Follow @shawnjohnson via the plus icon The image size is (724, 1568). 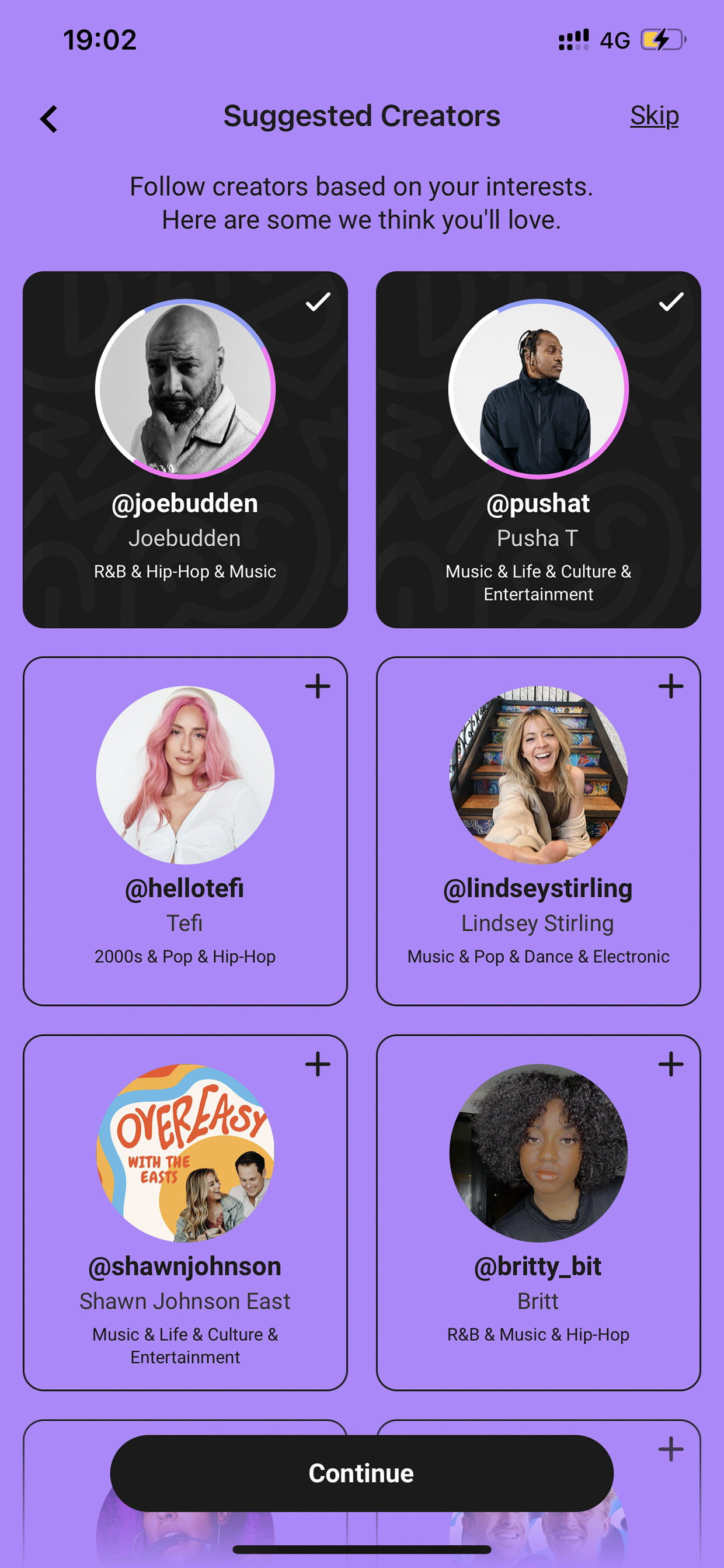click(318, 1064)
